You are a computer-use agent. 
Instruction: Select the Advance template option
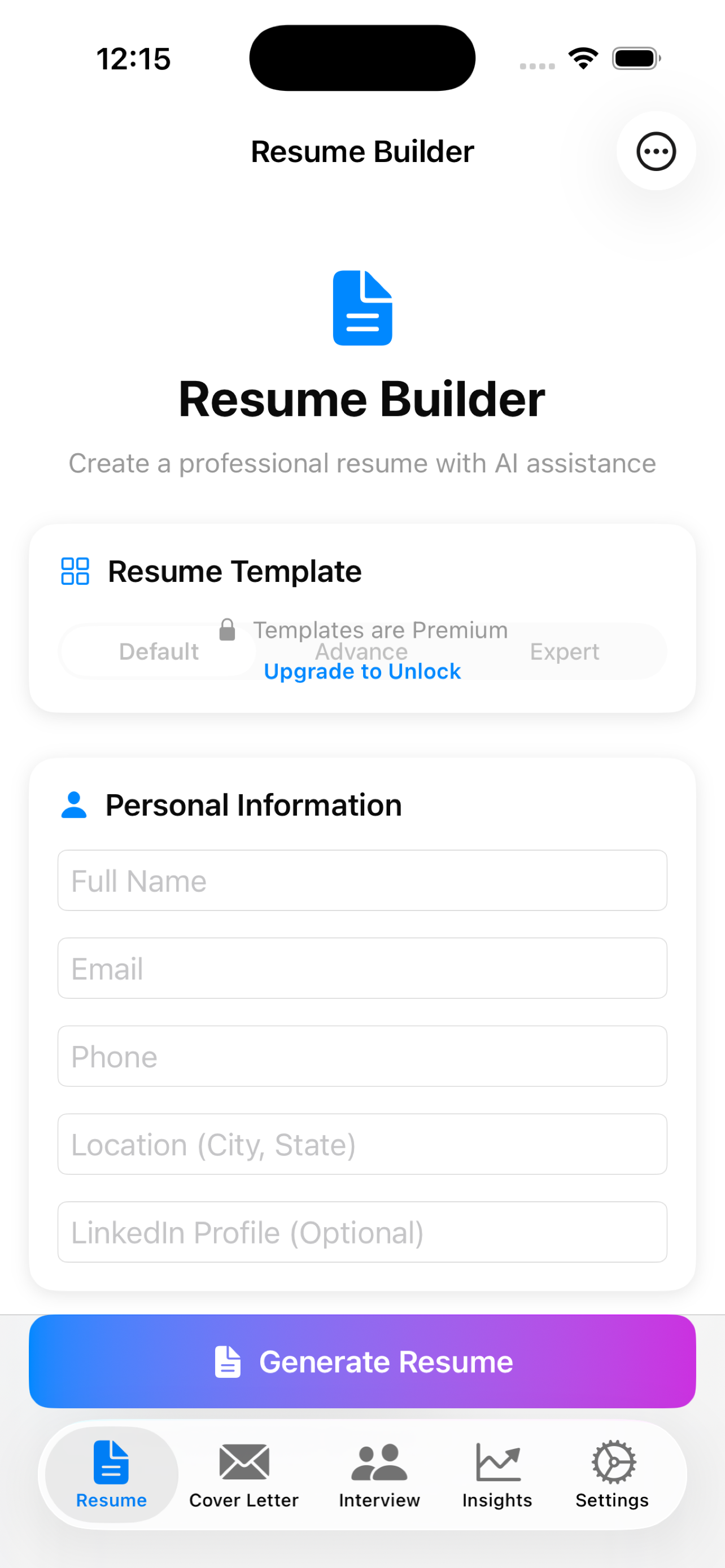point(361,651)
